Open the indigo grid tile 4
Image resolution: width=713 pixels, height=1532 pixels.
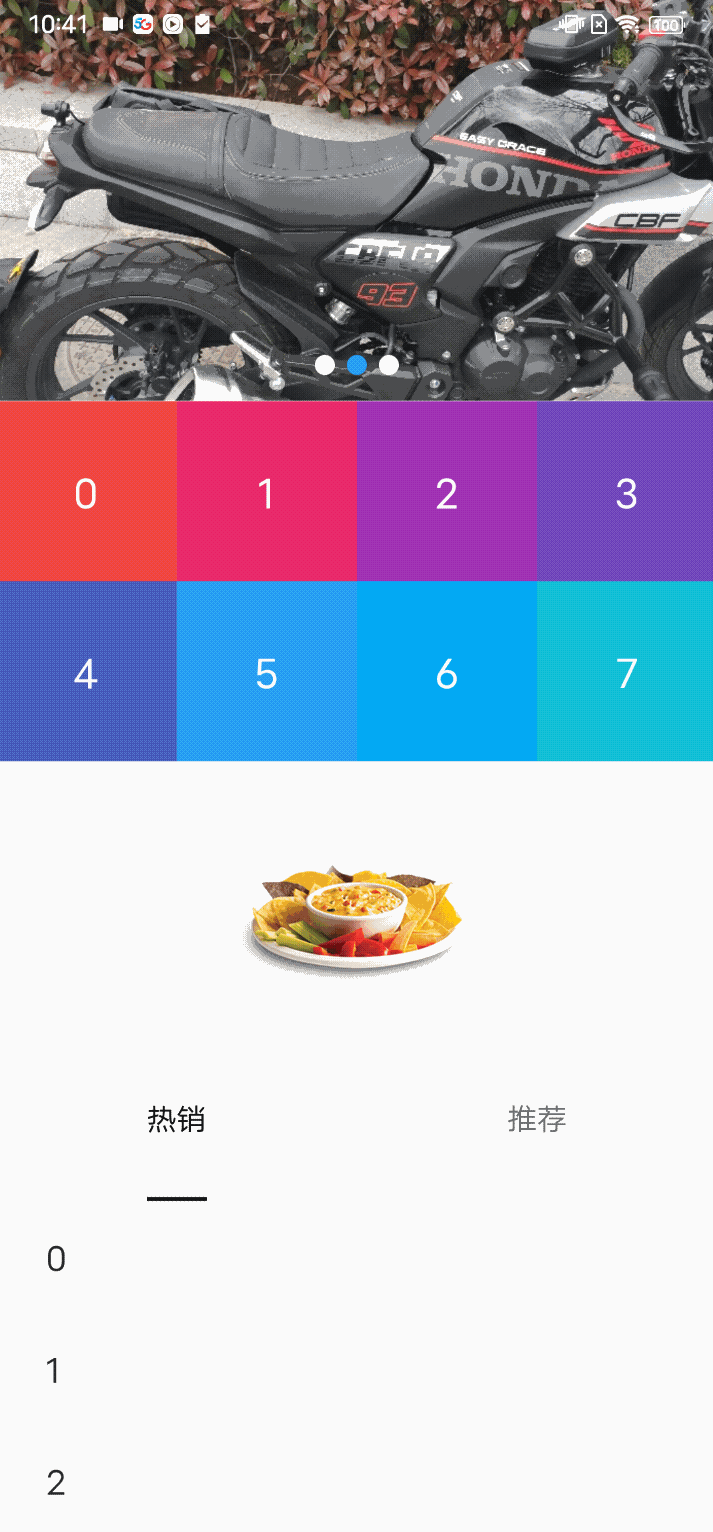[x=88, y=671]
